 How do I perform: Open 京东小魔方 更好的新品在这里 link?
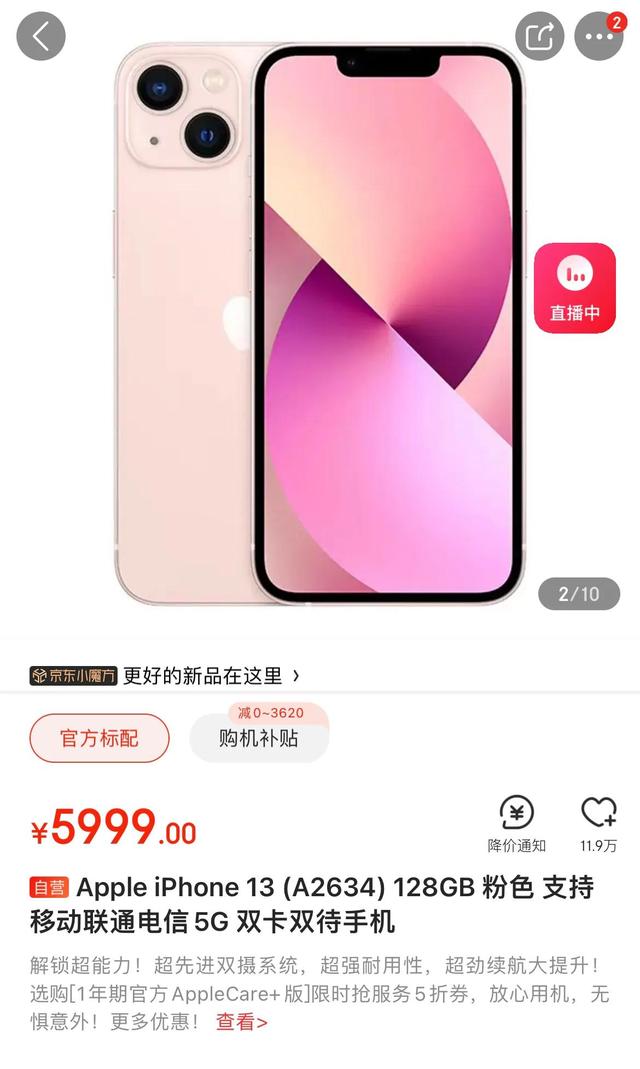(165, 676)
